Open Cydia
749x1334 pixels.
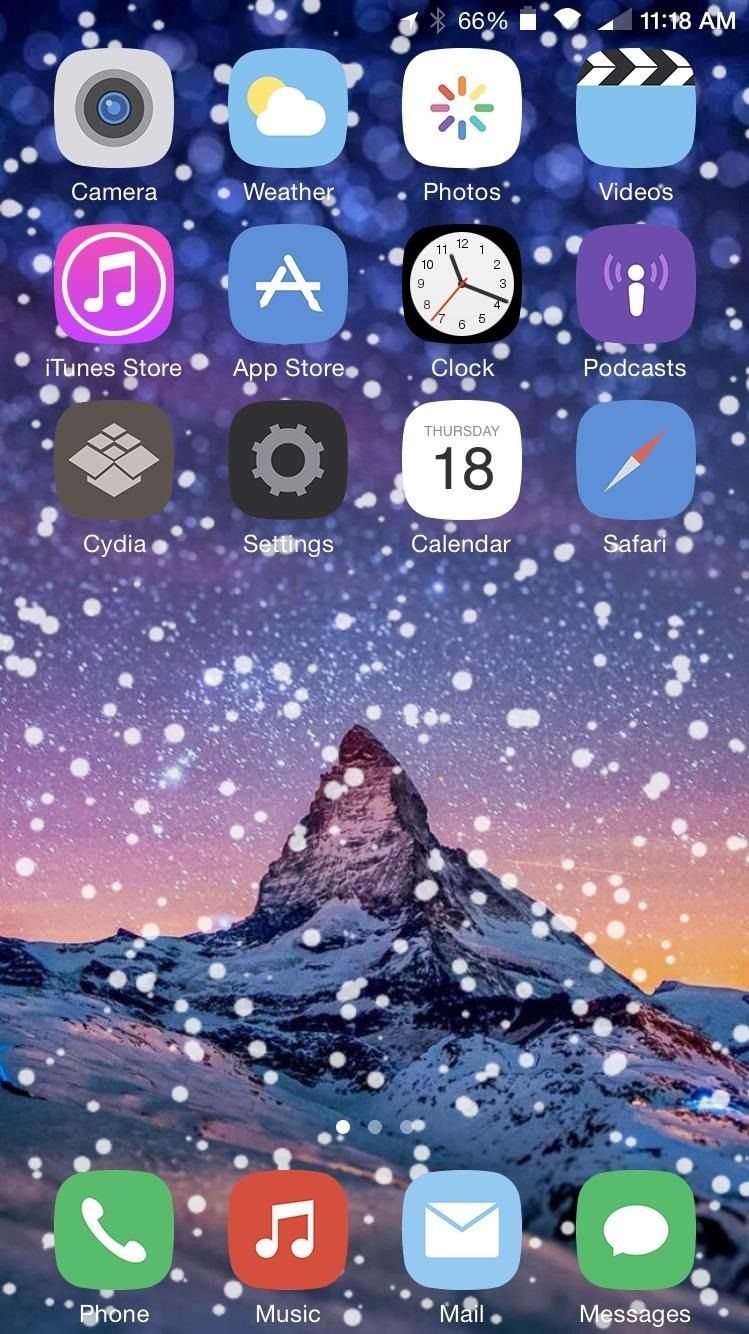pyautogui.click(x=114, y=460)
